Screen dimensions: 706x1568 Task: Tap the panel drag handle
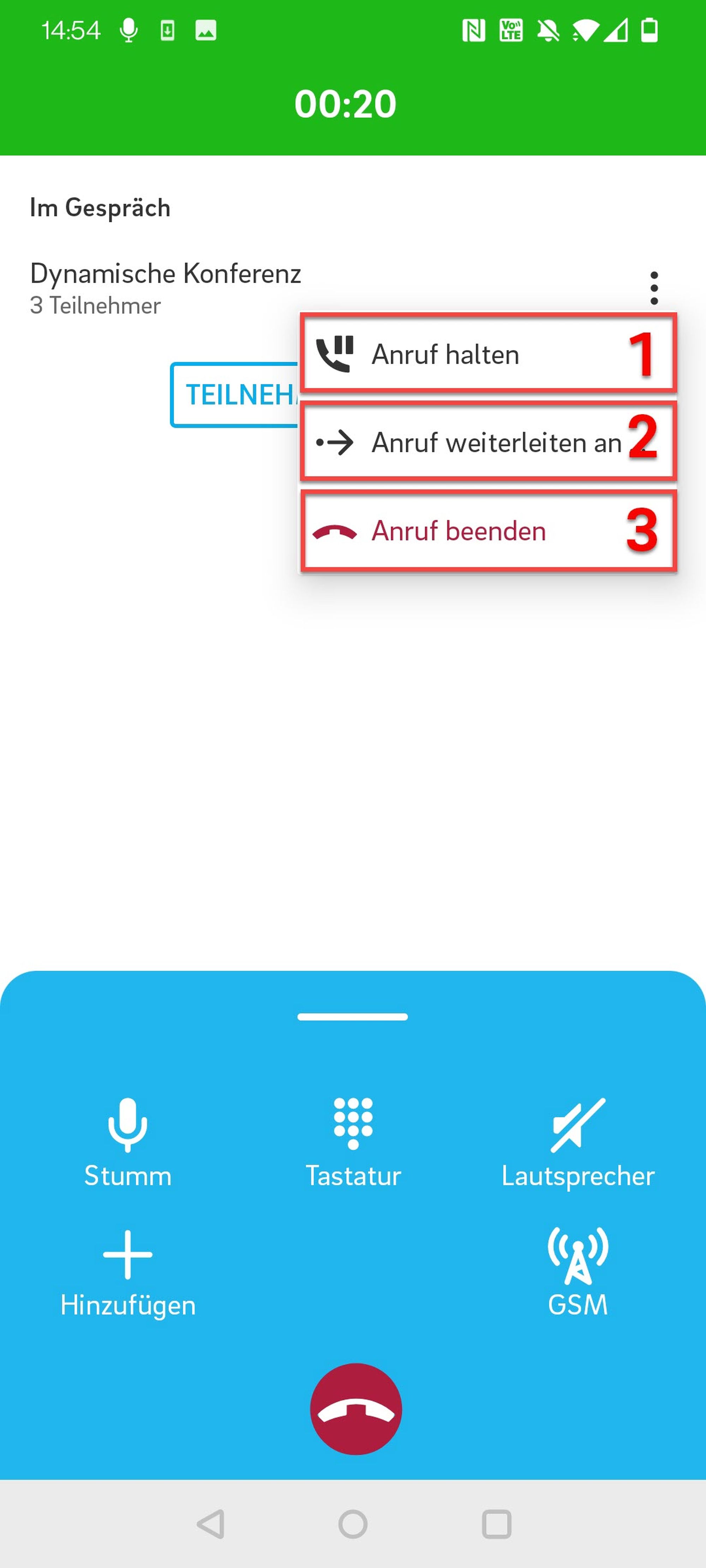point(353,1017)
